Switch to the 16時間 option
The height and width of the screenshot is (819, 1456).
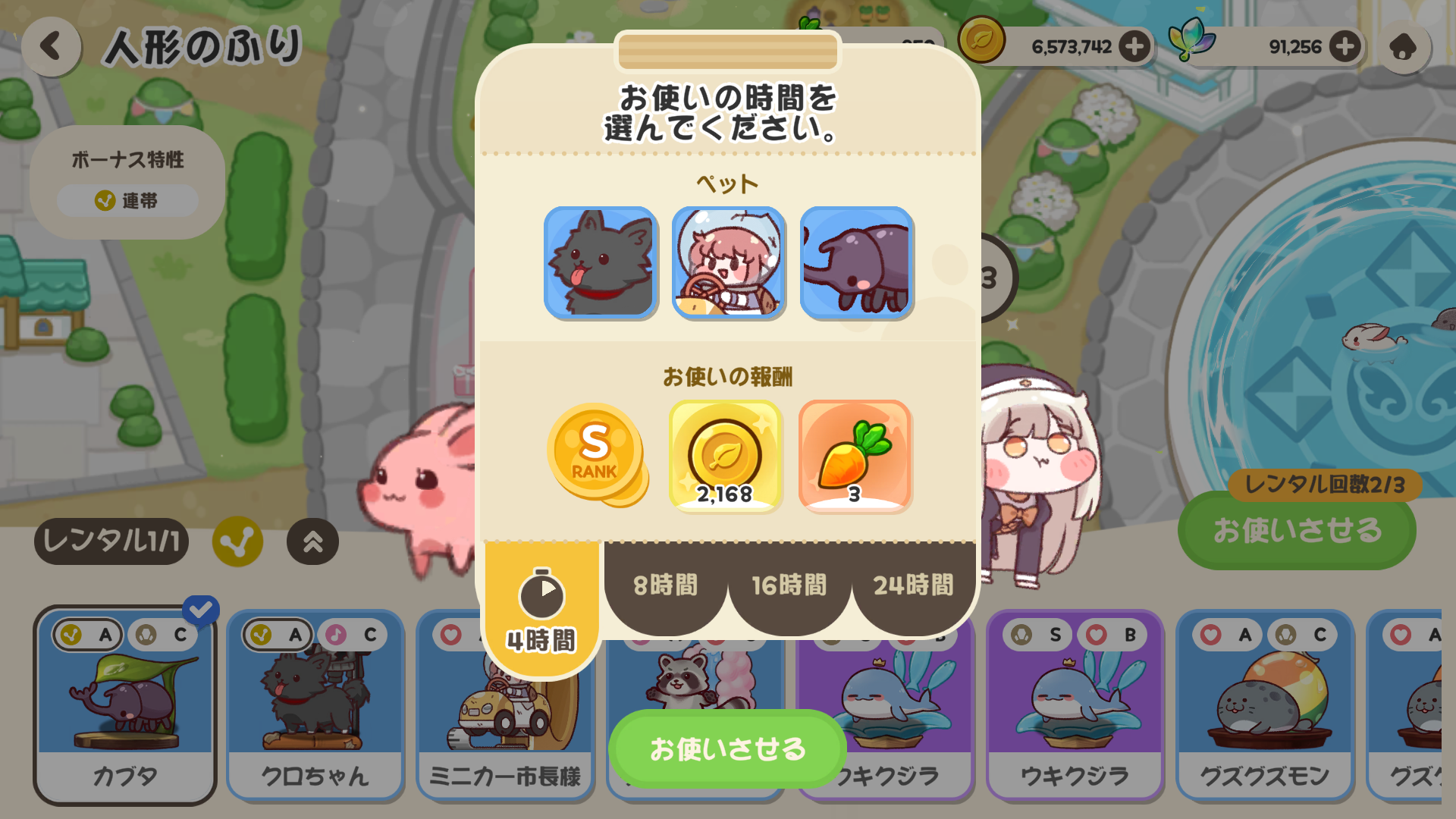coord(789,585)
